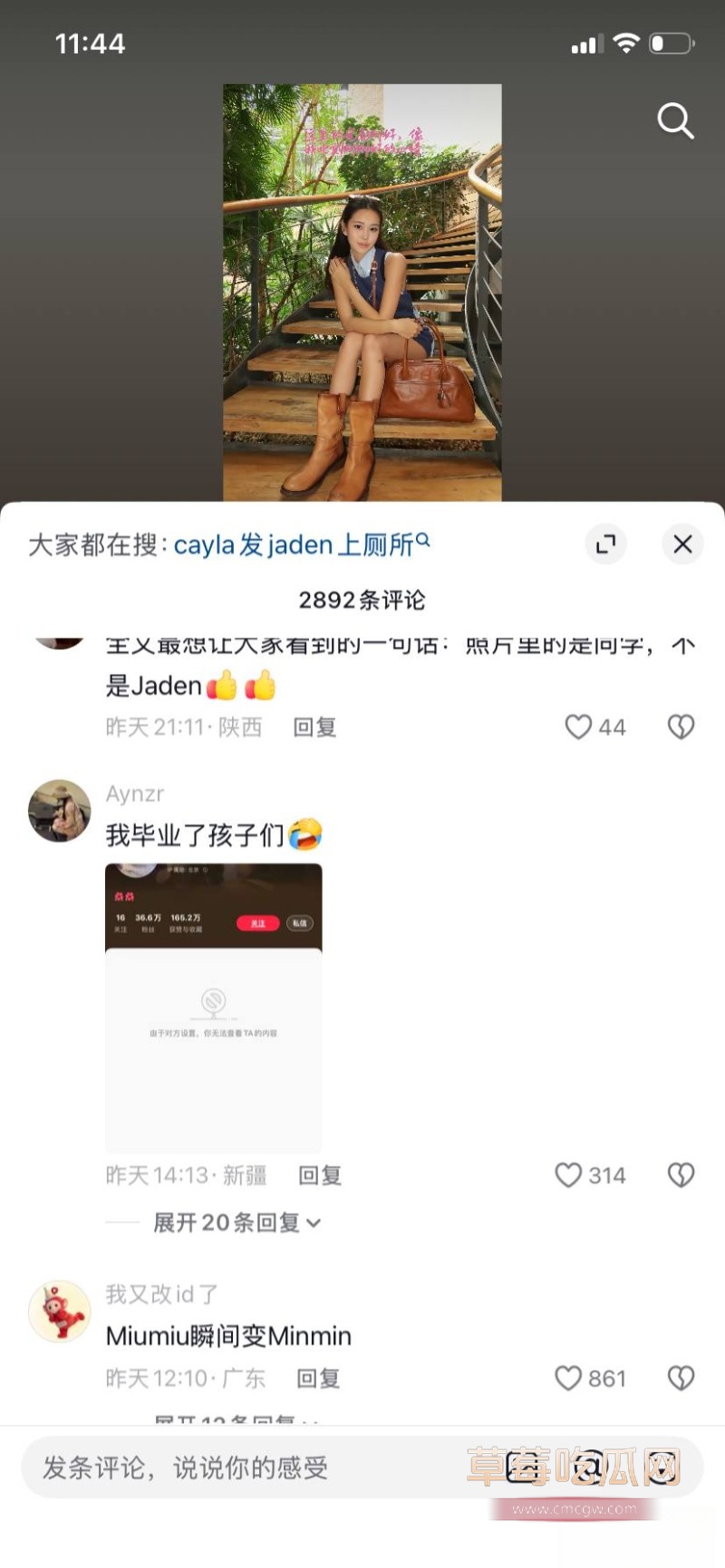Dislike Aynzr's comment
The height and width of the screenshot is (1568, 725).
point(681,1175)
